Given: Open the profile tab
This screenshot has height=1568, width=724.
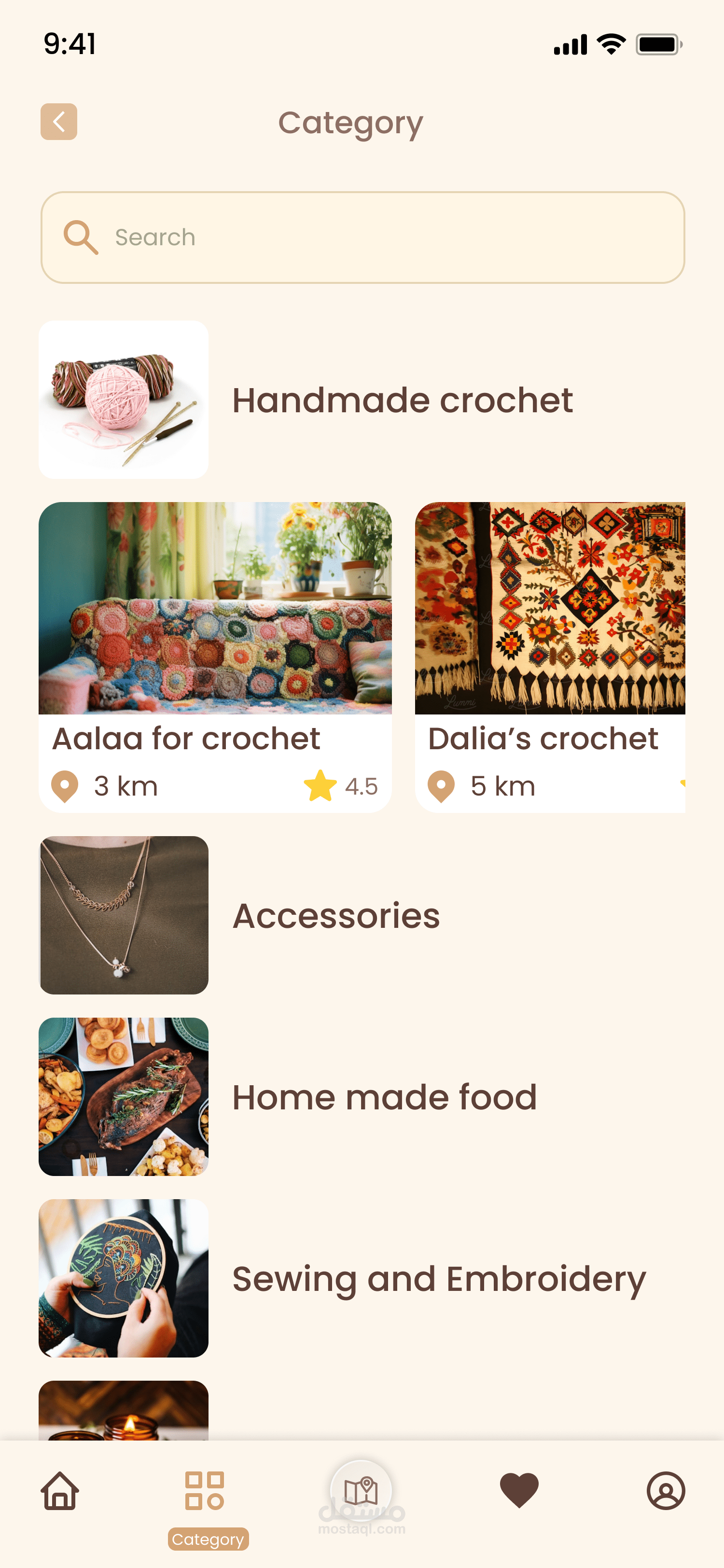Looking at the screenshot, I should coord(666,1491).
